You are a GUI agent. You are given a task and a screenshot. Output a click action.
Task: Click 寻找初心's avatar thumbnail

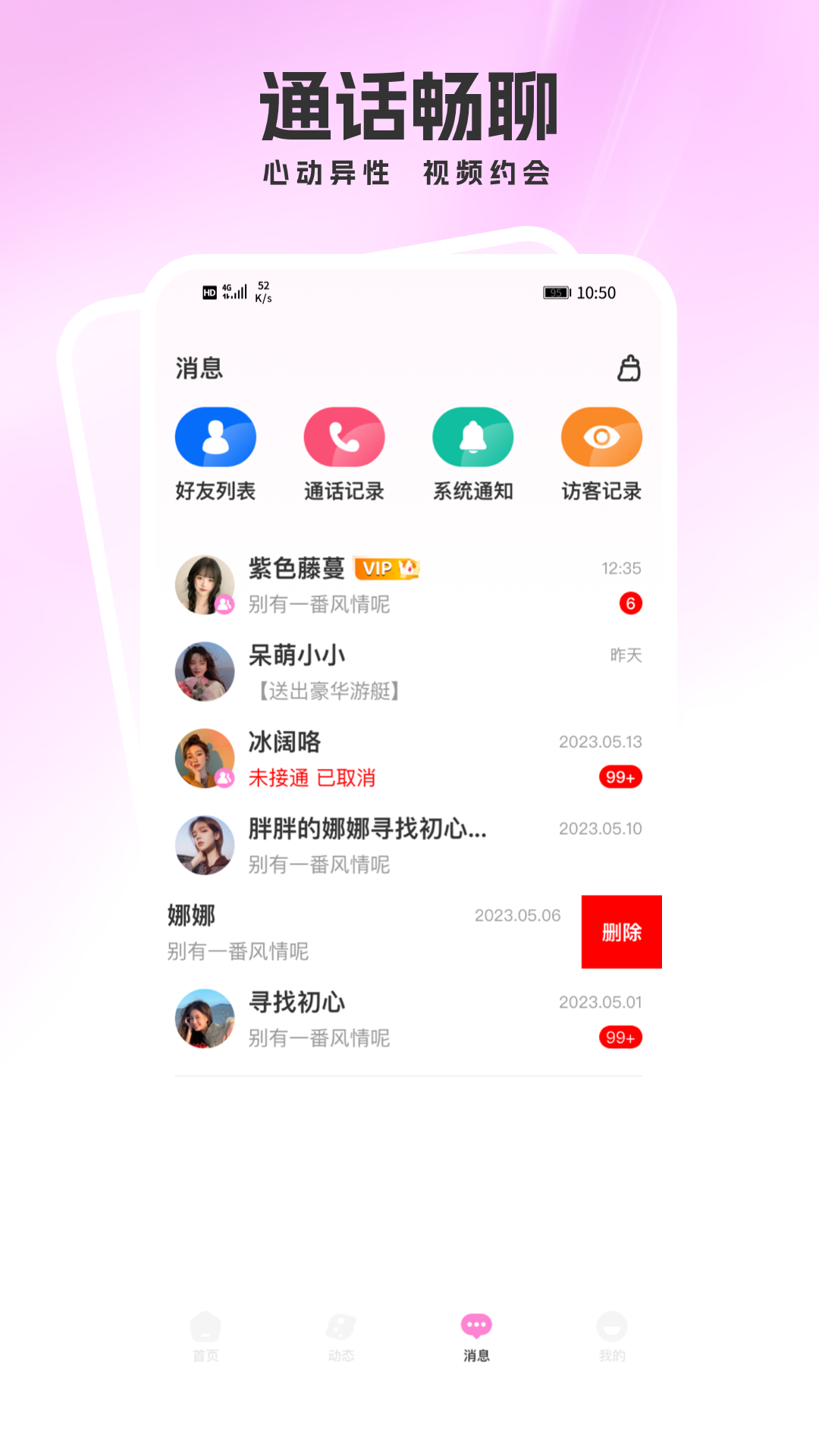pos(205,1018)
